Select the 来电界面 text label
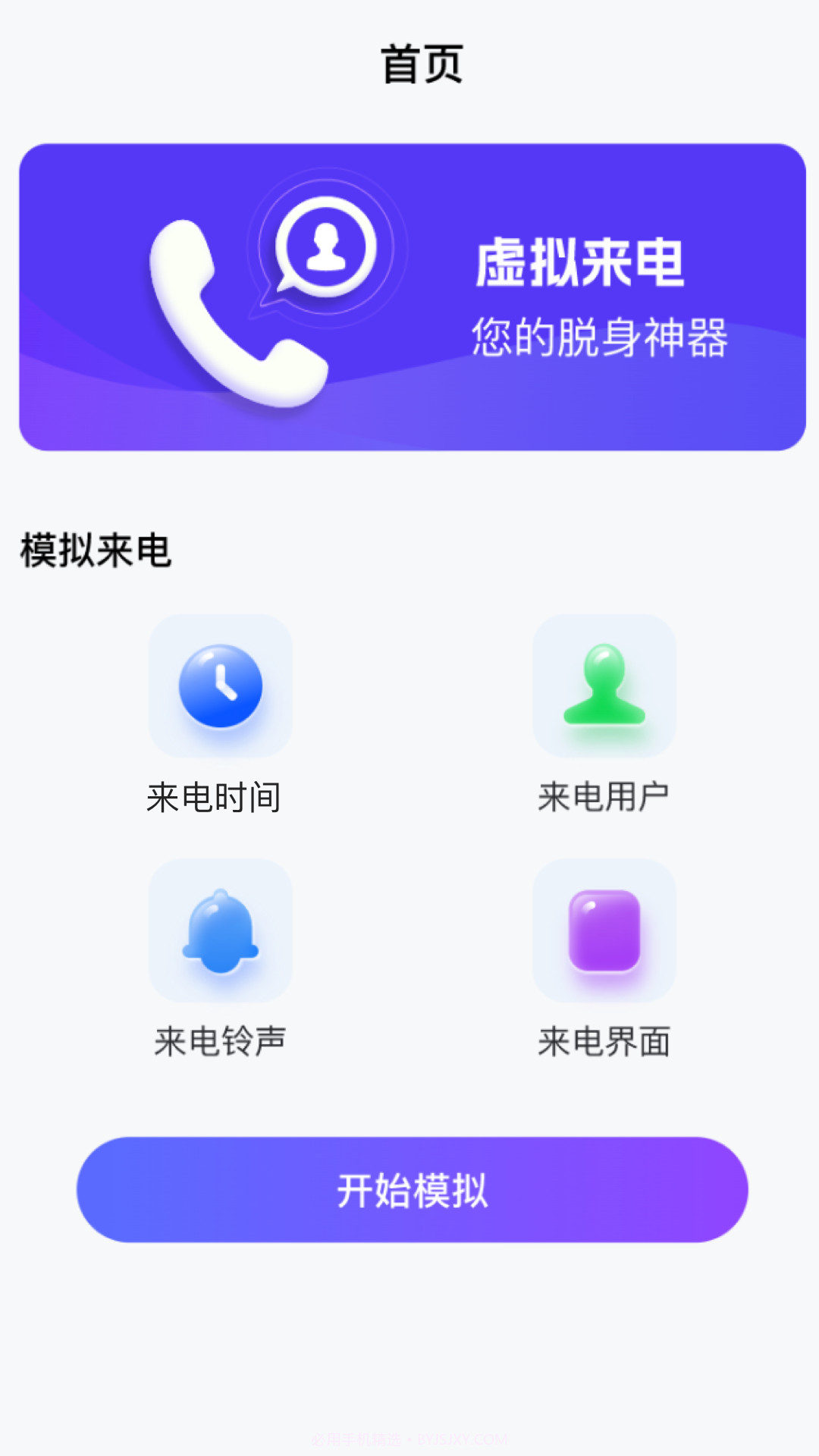This screenshot has width=819, height=1456. (604, 1041)
